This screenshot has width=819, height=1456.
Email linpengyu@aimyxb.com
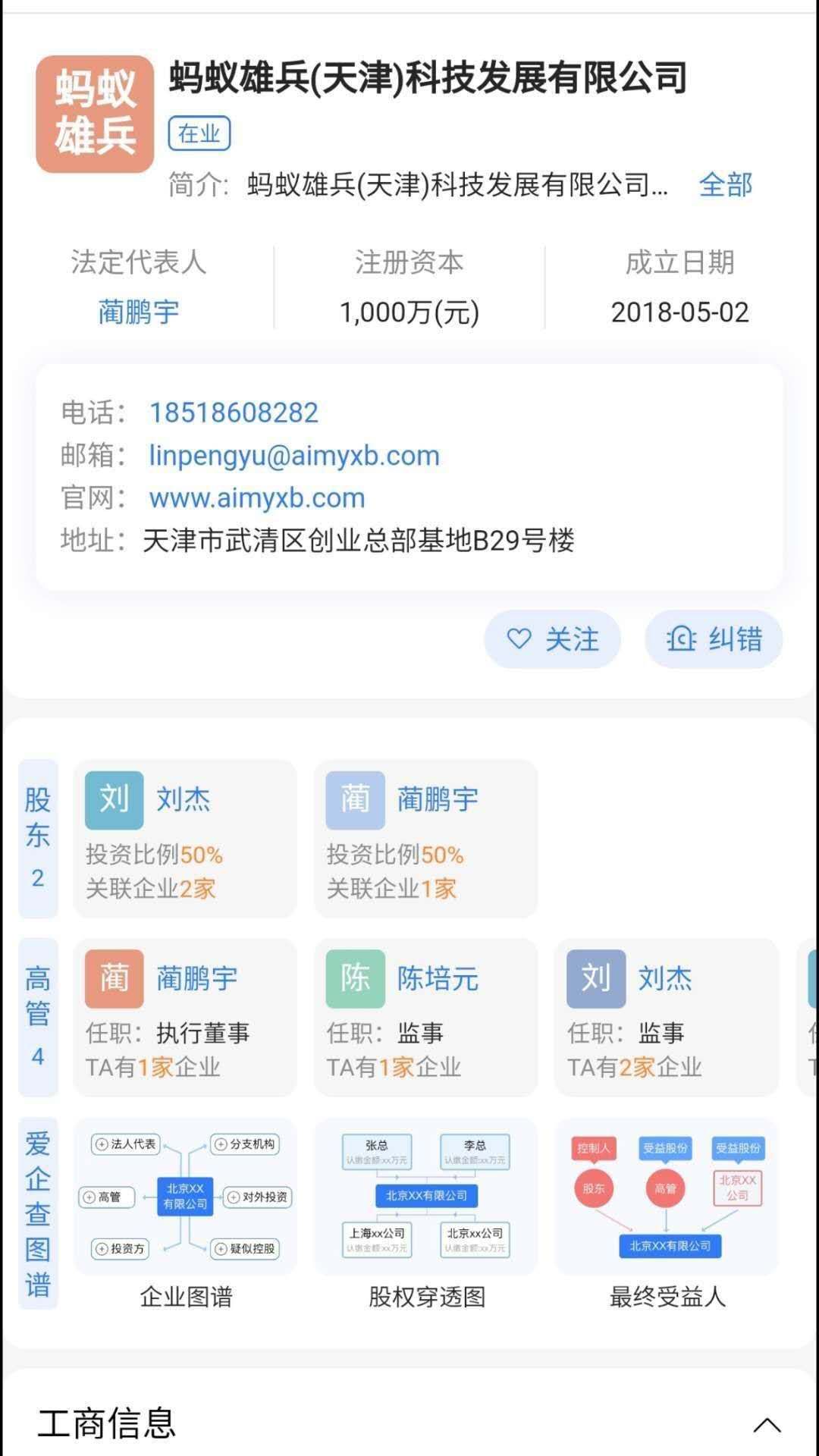294,455
